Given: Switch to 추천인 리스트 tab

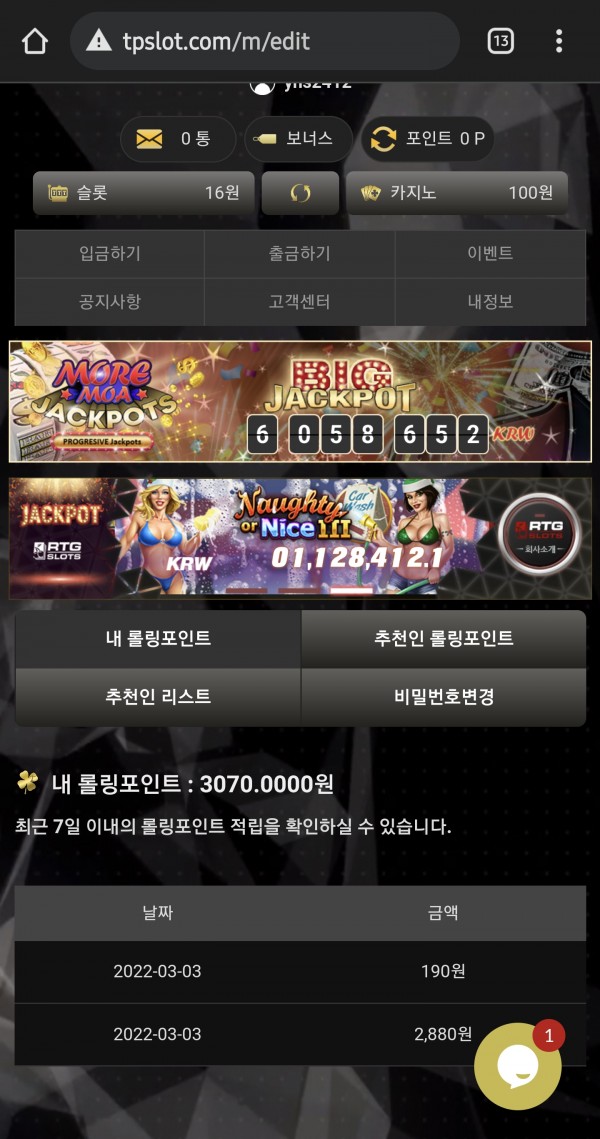Looking at the screenshot, I should (x=158, y=697).
